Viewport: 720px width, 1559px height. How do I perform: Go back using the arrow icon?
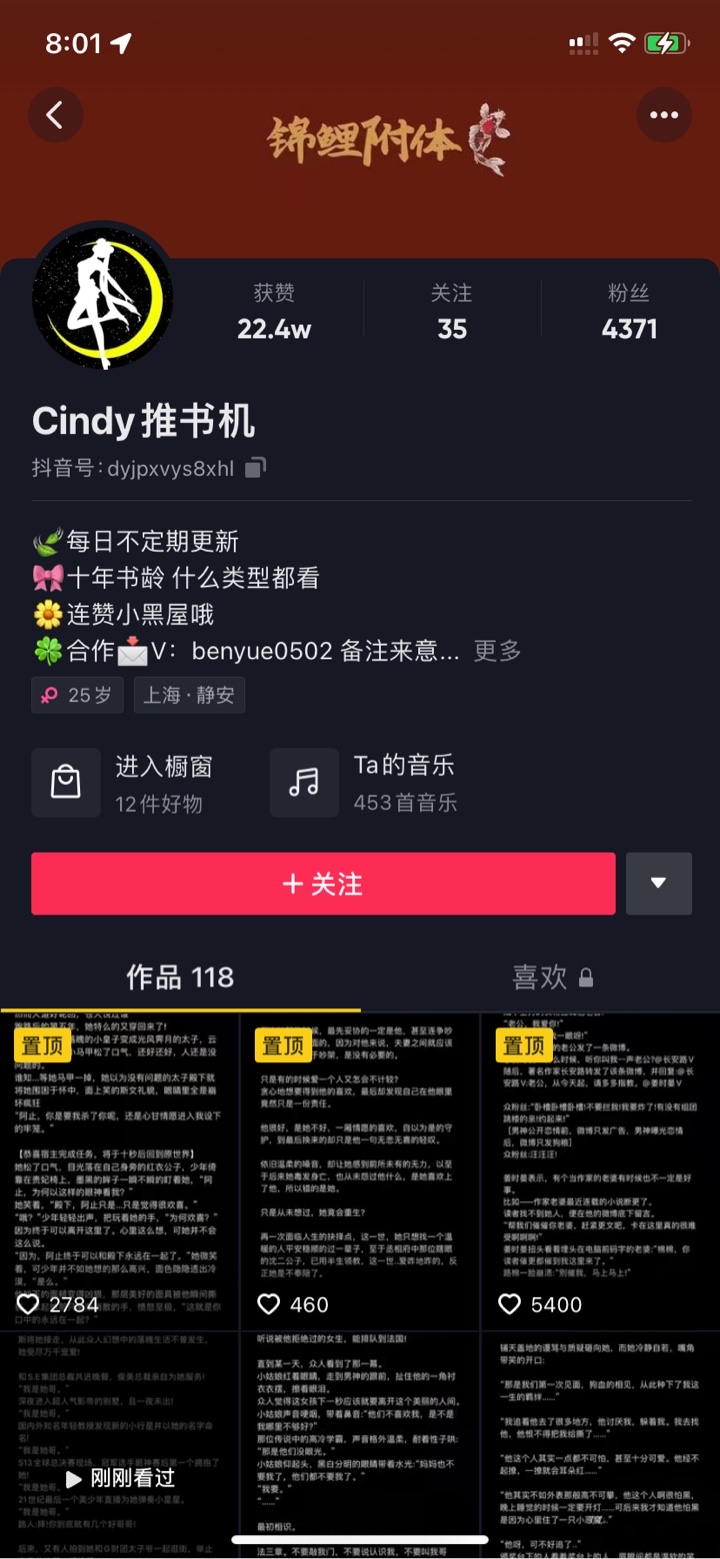55,115
